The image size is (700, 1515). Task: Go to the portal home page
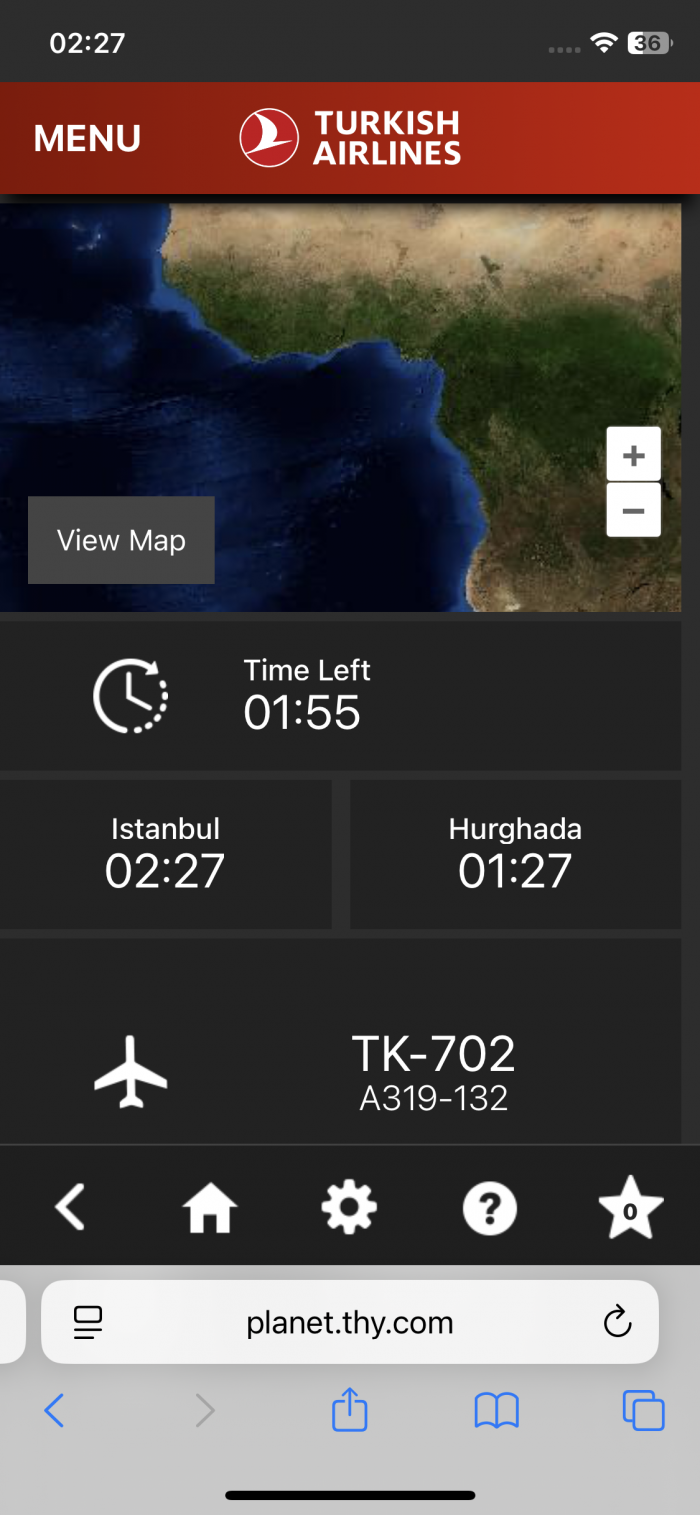(x=210, y=1208)
